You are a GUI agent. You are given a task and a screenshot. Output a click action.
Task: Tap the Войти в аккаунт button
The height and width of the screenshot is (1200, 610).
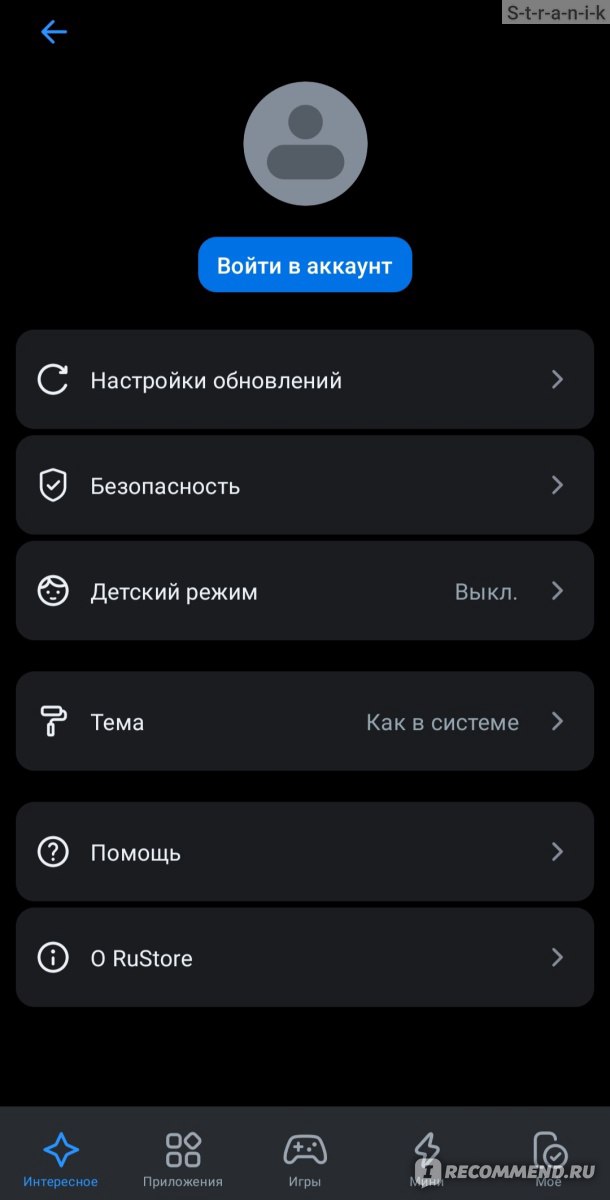click(x=305, y=265)
